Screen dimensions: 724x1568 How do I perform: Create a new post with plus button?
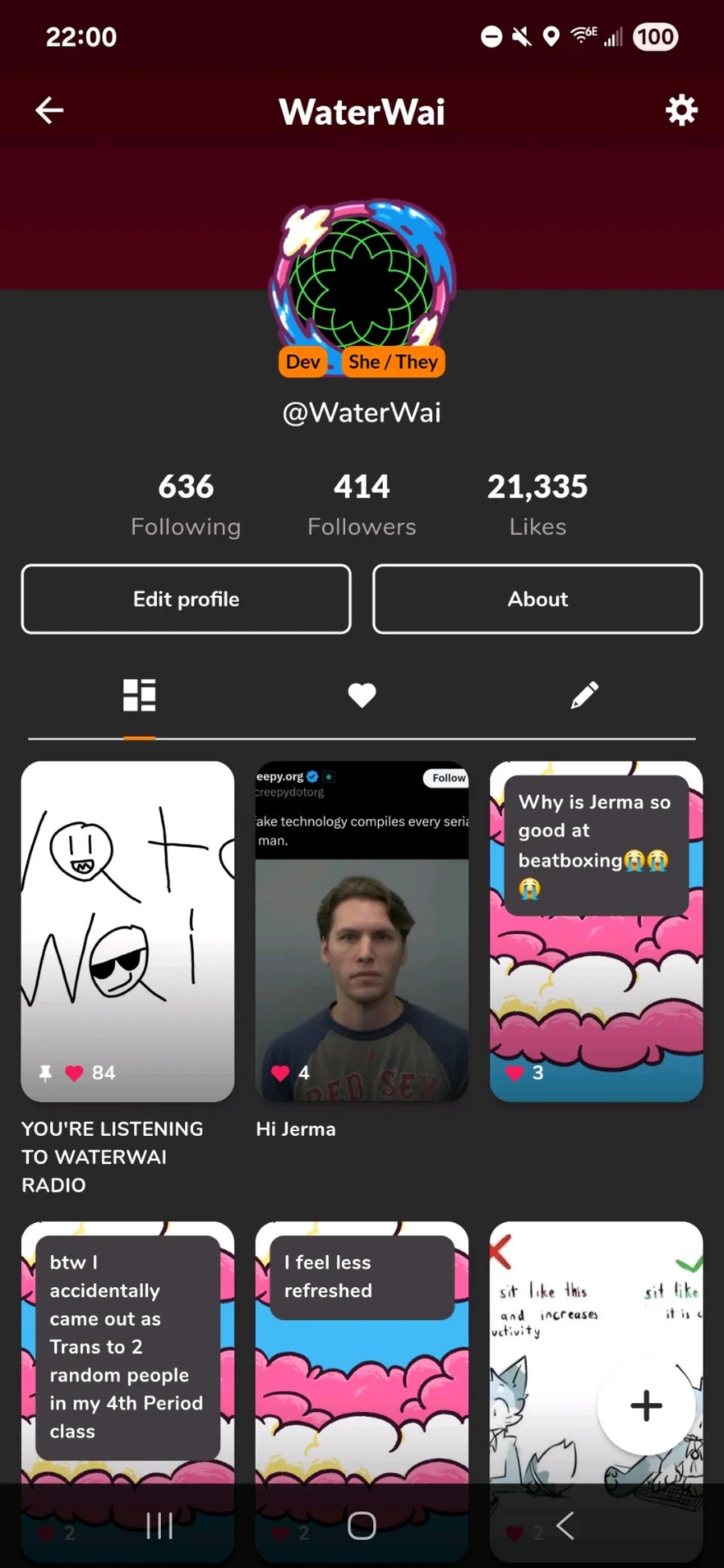pyautogui.click(x=646, y=1405)
